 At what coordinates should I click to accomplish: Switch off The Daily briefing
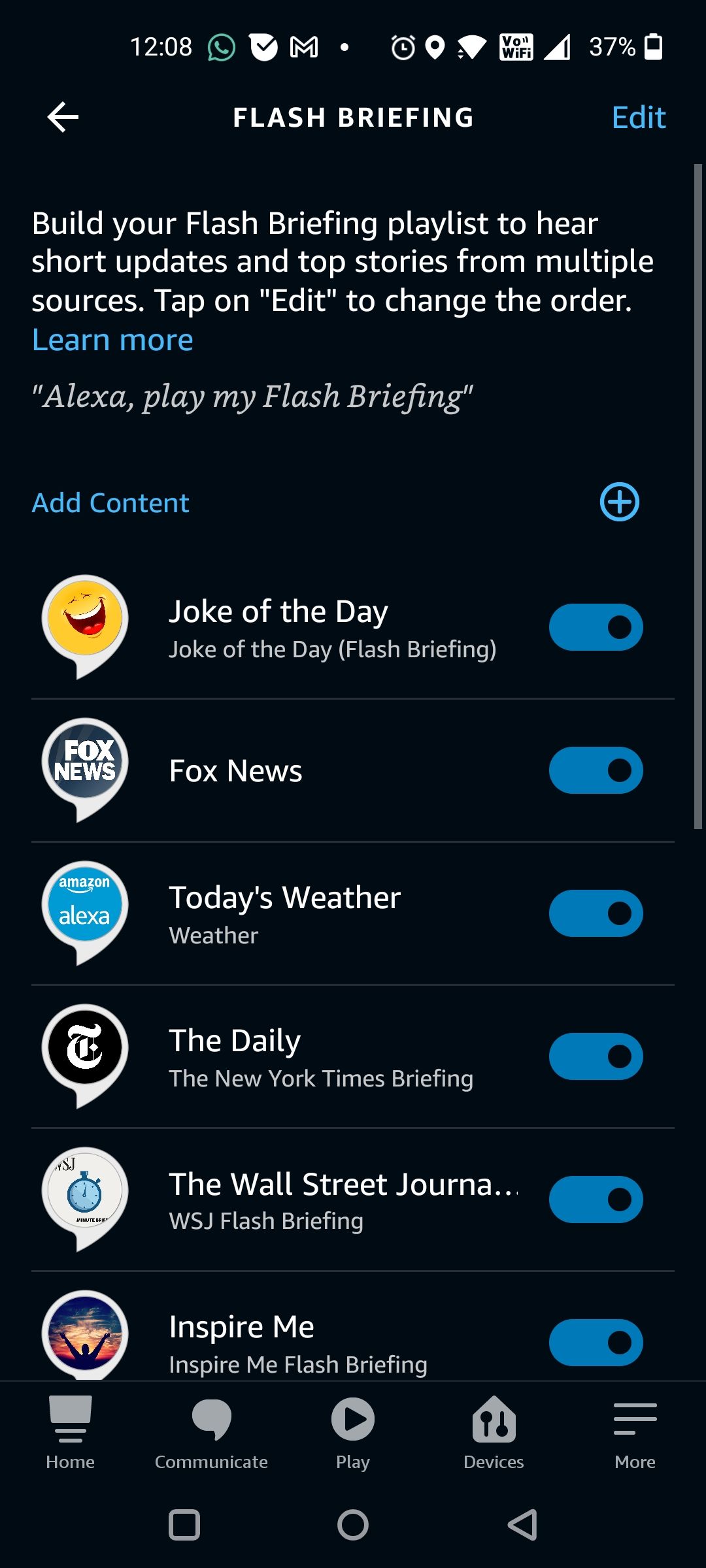[596, 1056]
